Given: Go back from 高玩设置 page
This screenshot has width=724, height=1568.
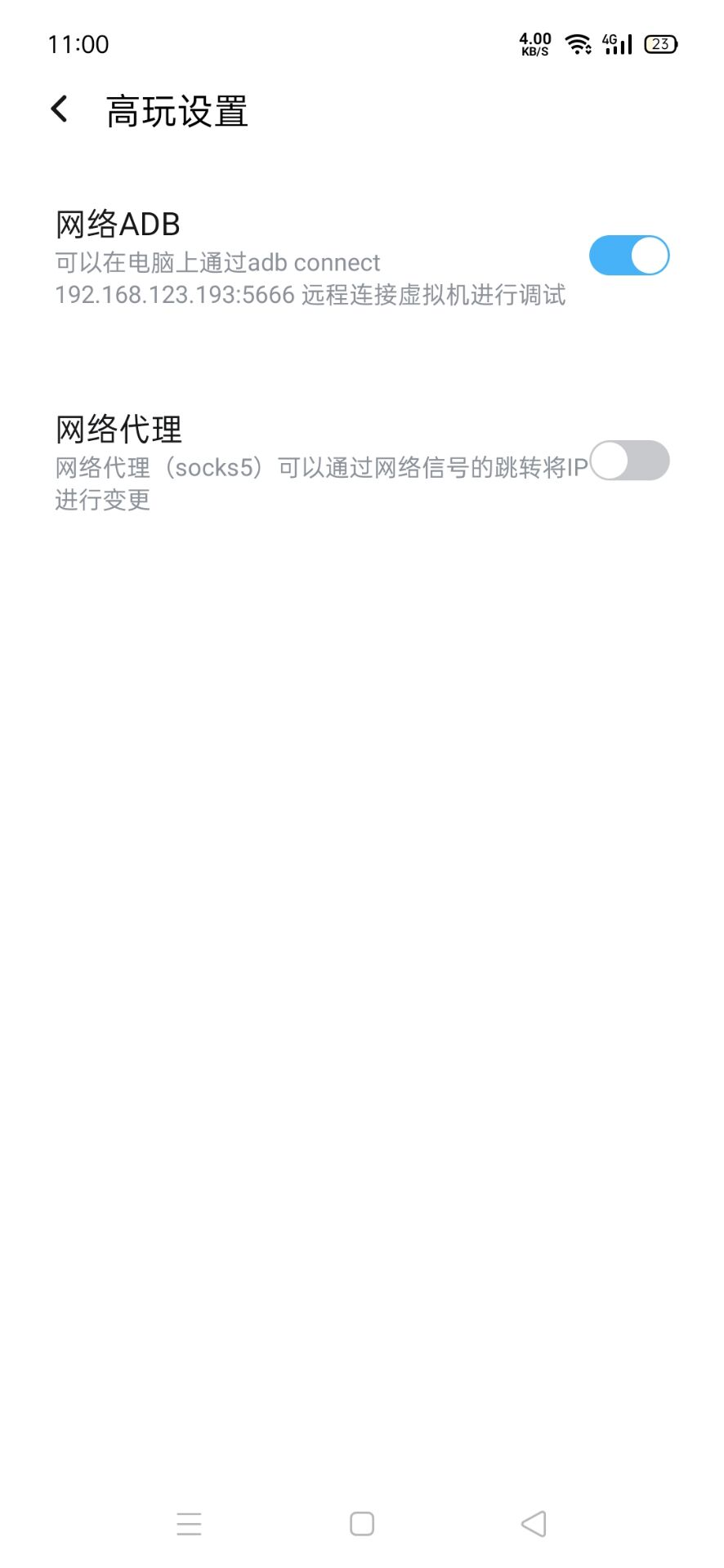Looking at the screenshot, I should [60, 109].
